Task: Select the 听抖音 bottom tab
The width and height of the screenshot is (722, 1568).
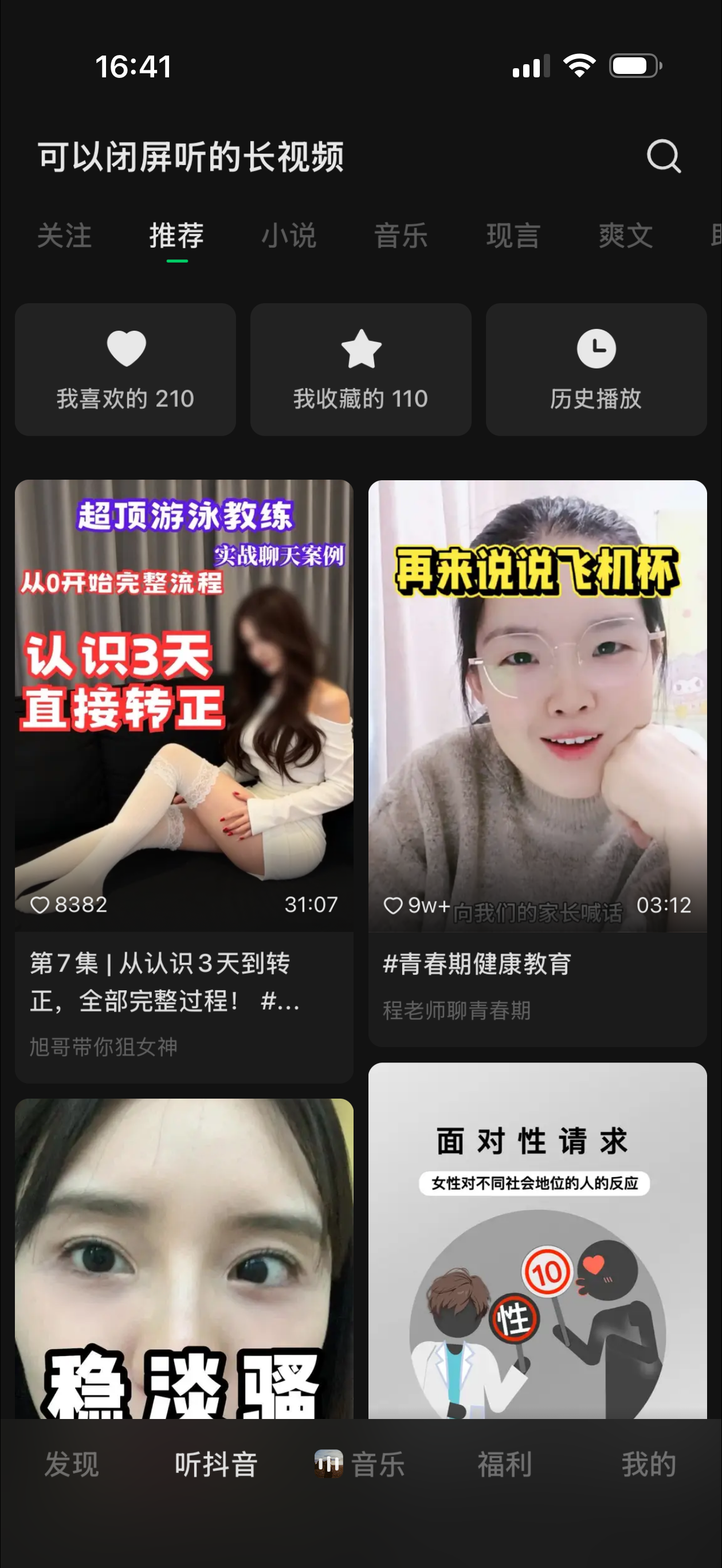Action: pos(216,1464)
